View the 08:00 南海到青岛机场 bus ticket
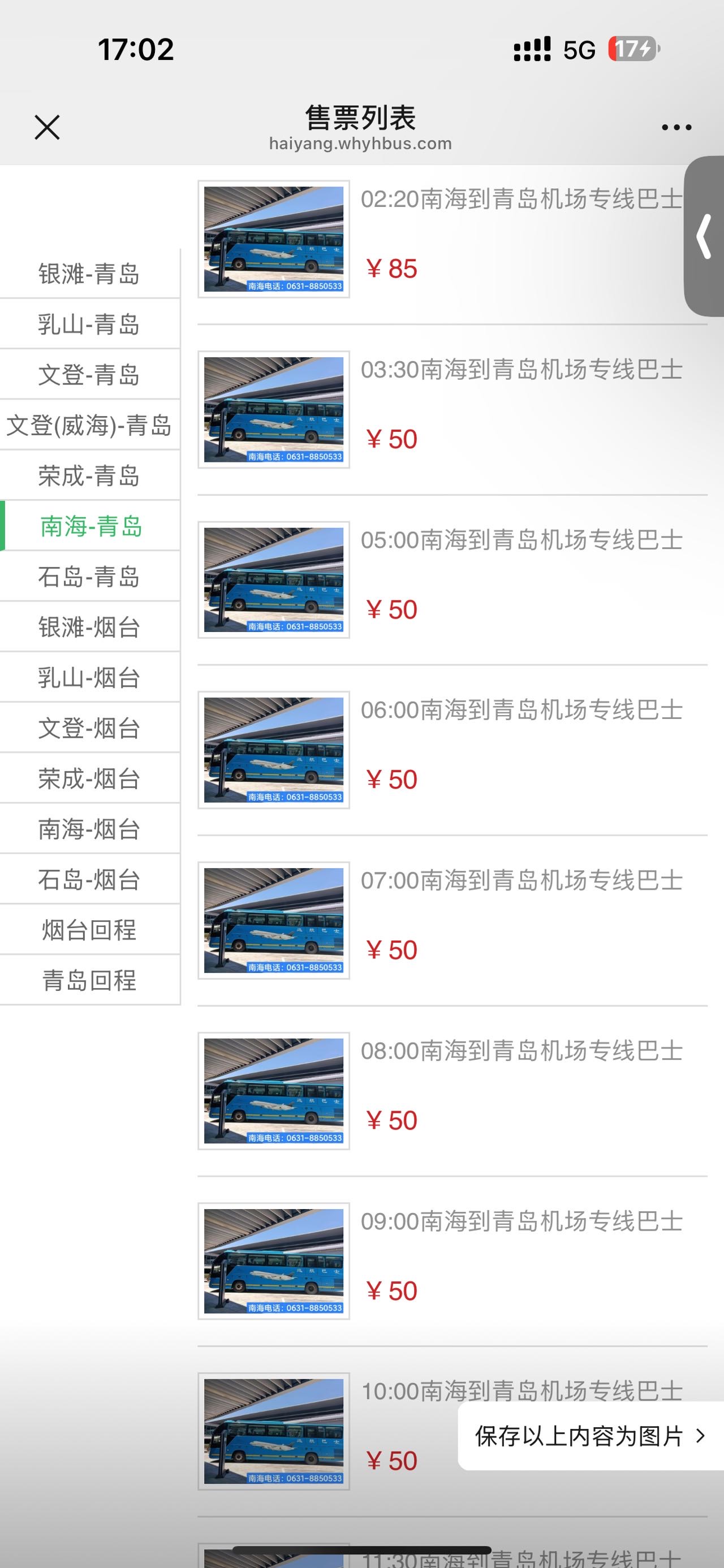The image size is (724, 1568). pyautogui.click(x=452, y=1091)
